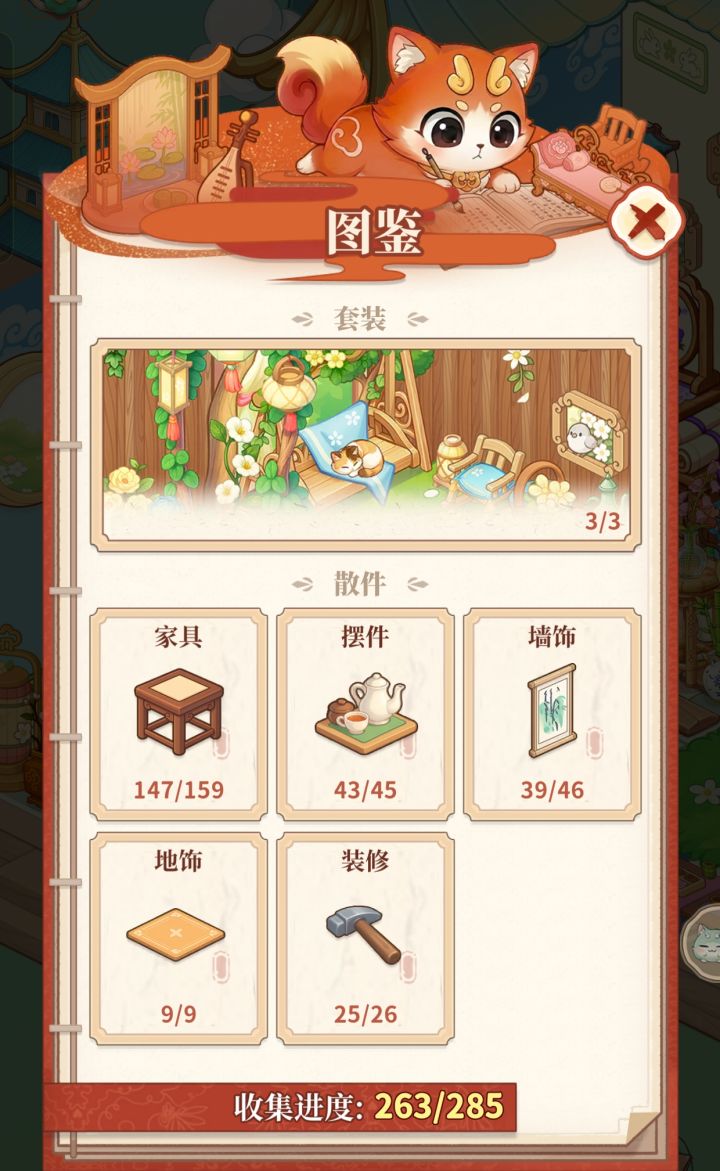Expand the 套装 section header
This screenshot has height=1171, width=720.
point(360,318)
